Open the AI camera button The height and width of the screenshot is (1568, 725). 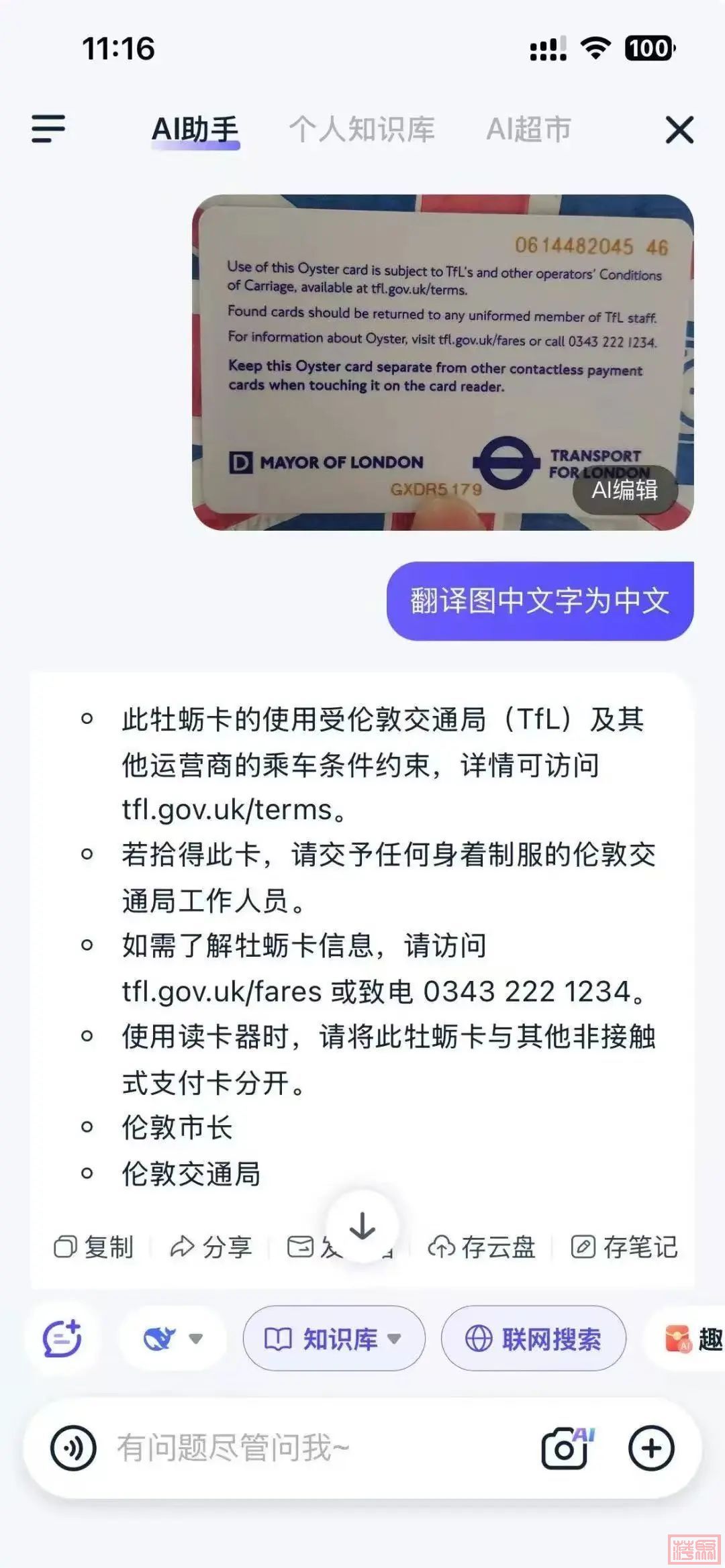click(x=566, y=1448)
